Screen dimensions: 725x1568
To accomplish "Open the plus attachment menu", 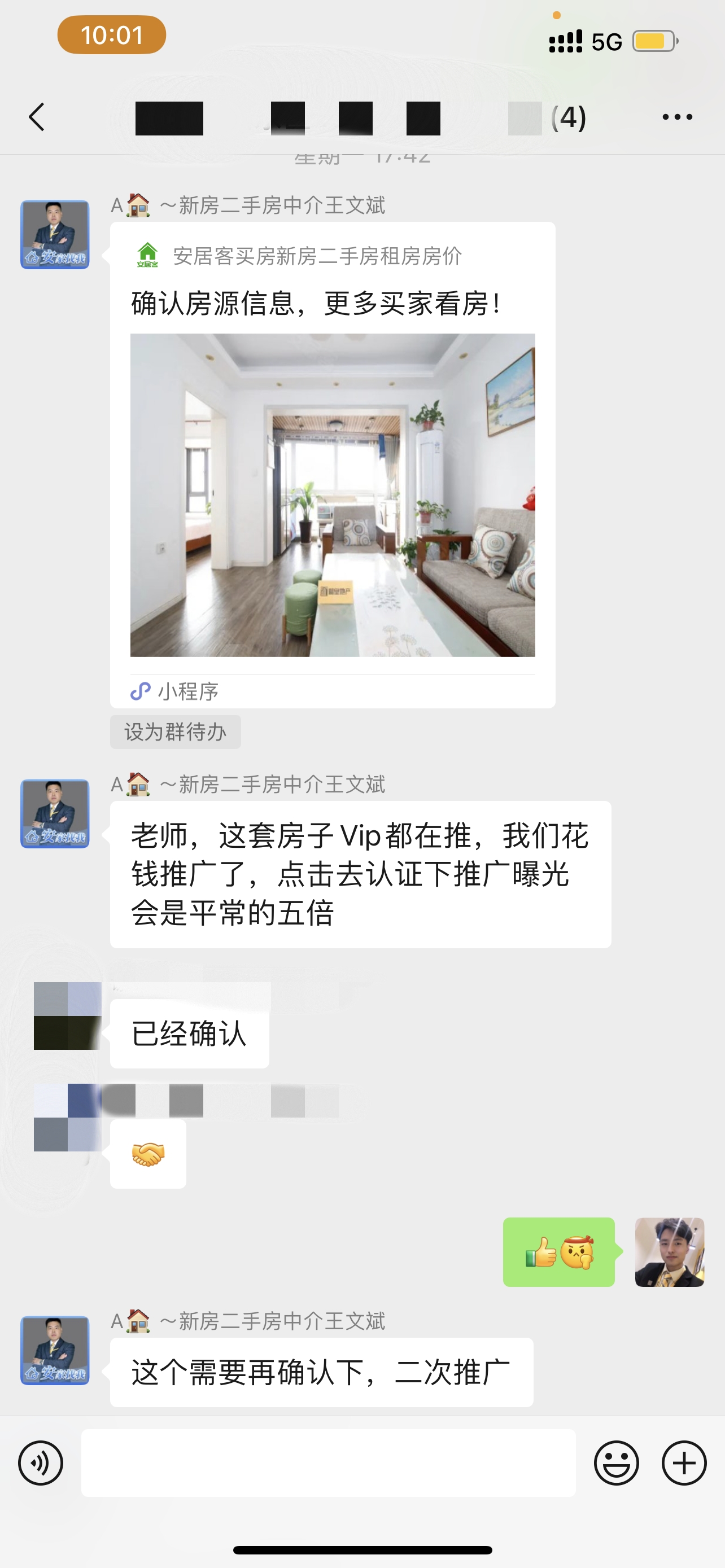I will (x=684, y=1462).
